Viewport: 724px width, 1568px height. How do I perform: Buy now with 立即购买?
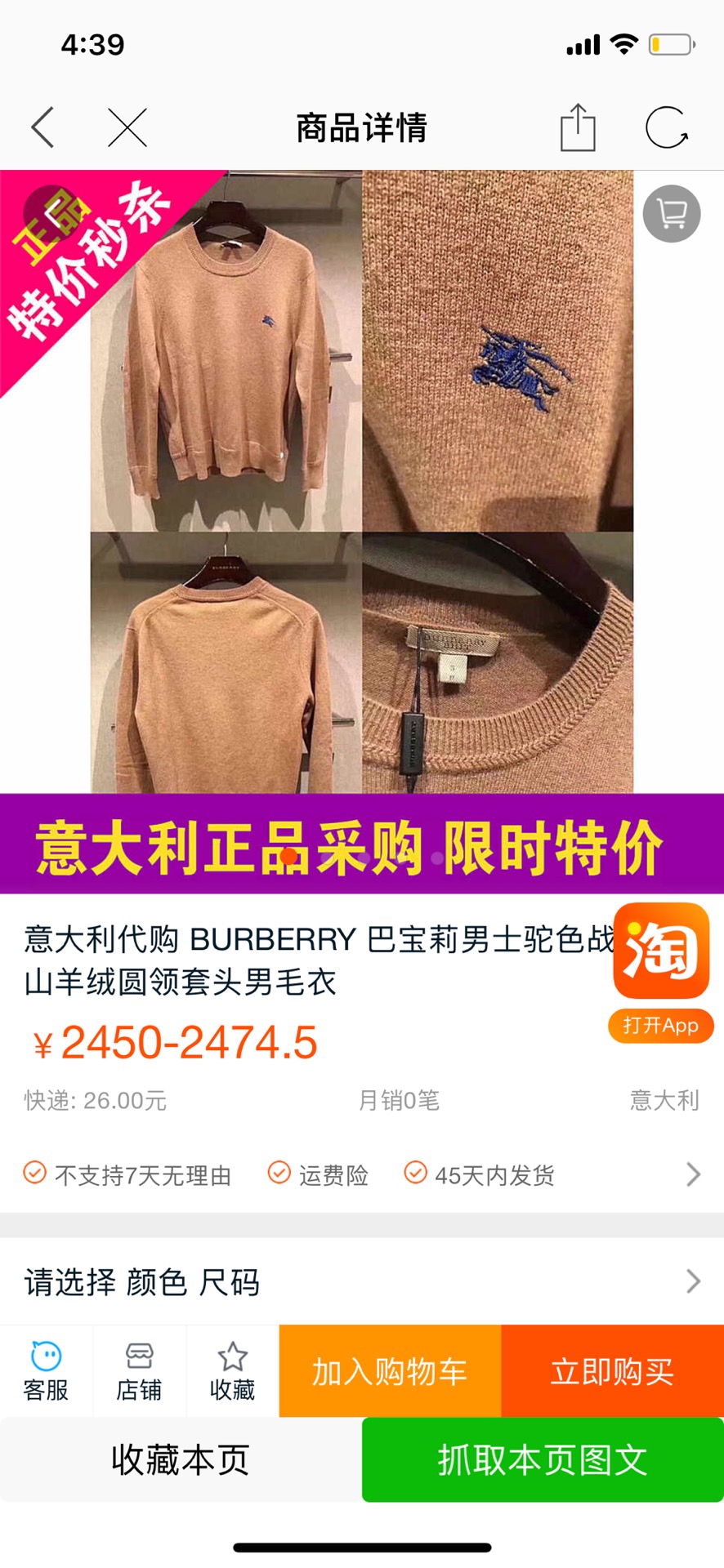pyautogui.click(x=612, y=1371)
